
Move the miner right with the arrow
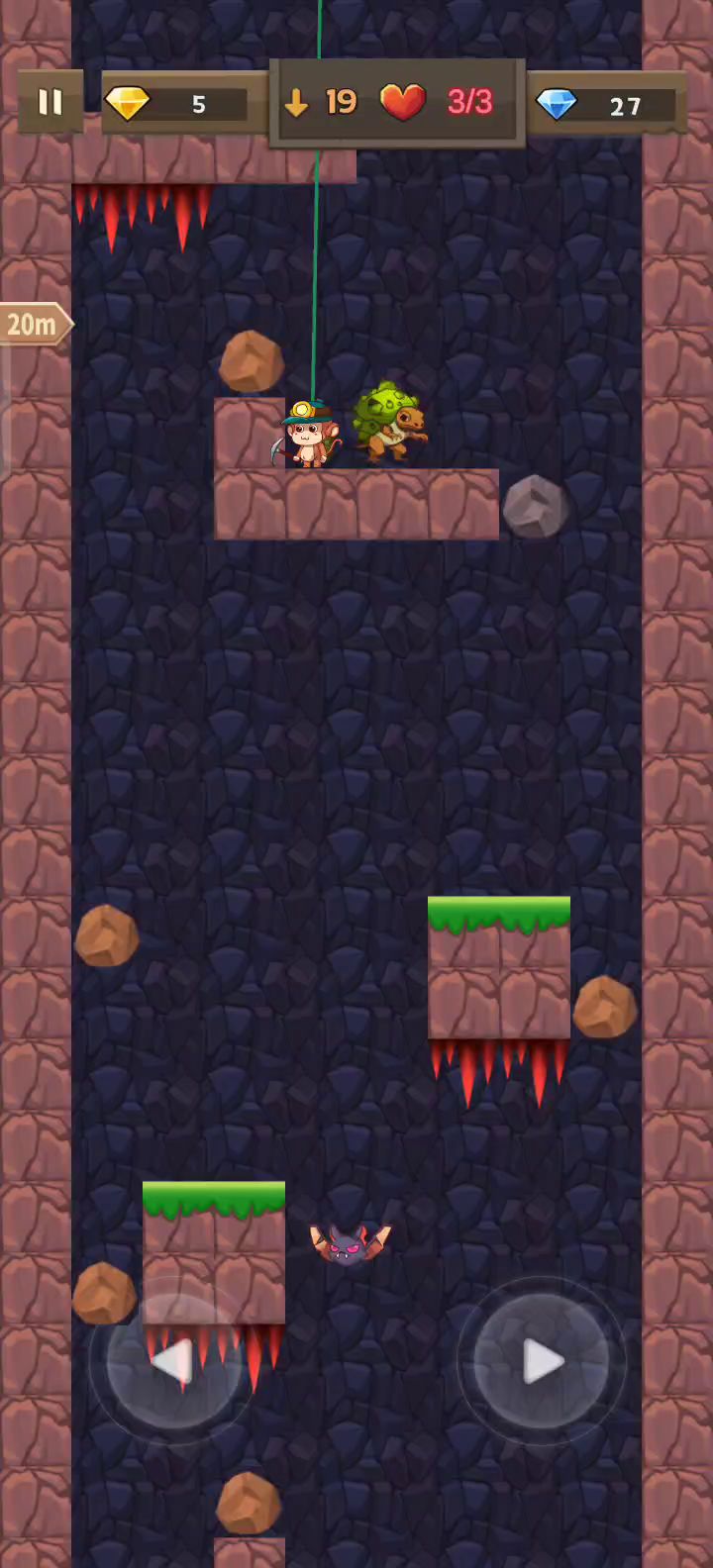(541, 1362)
